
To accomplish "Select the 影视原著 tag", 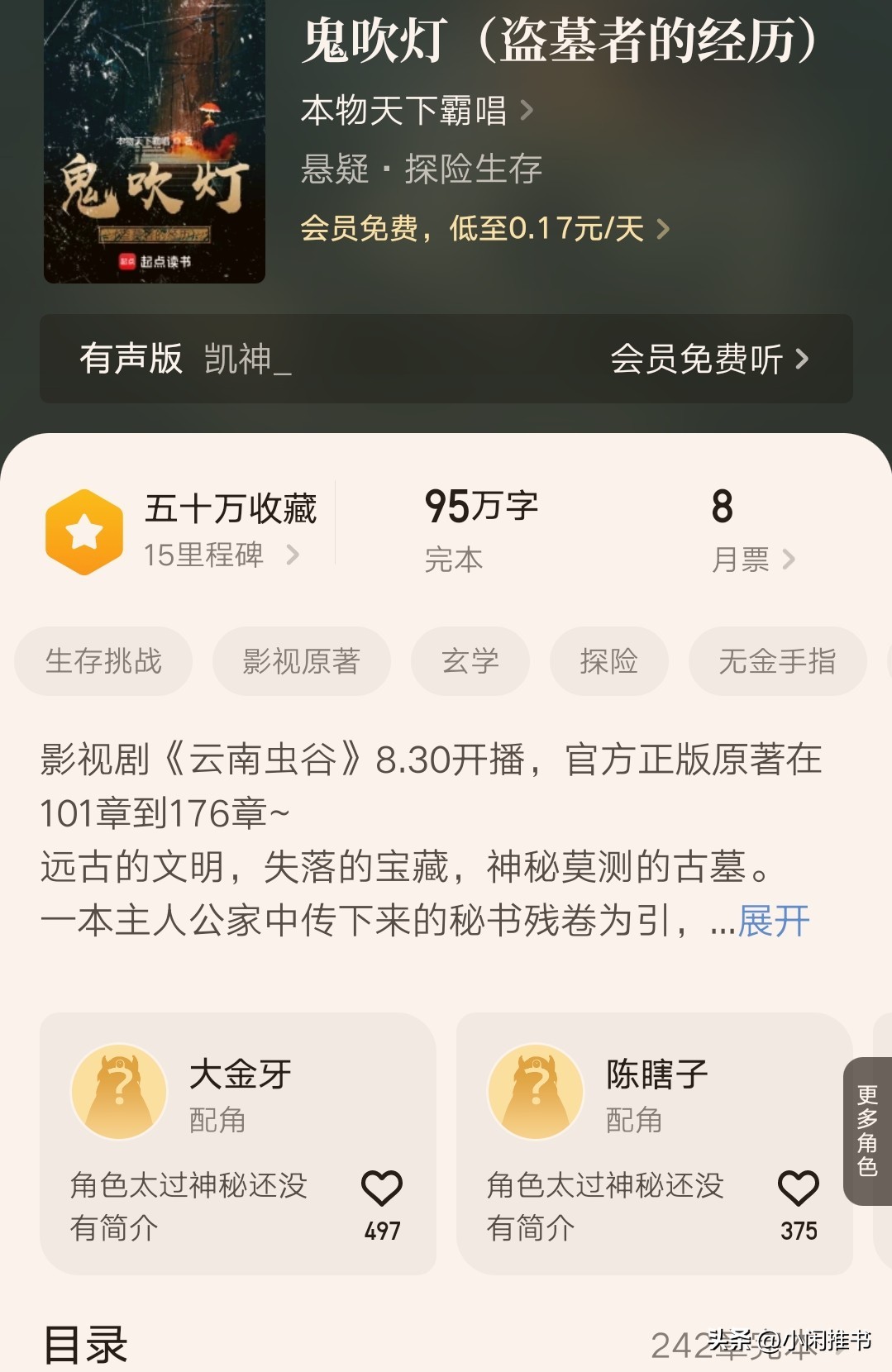I will point(301,661).
